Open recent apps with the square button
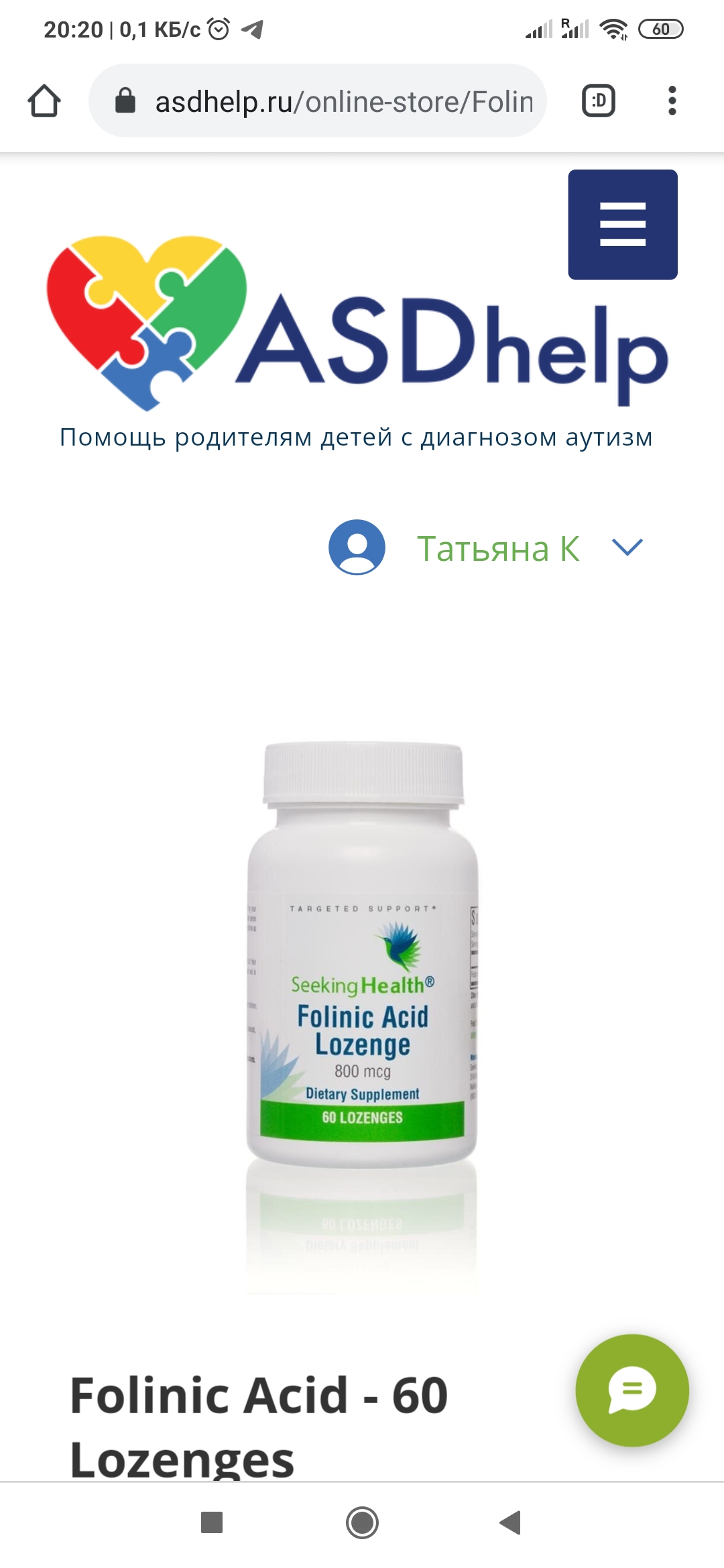This screenshot has height=1568, width=724. 212,1522
